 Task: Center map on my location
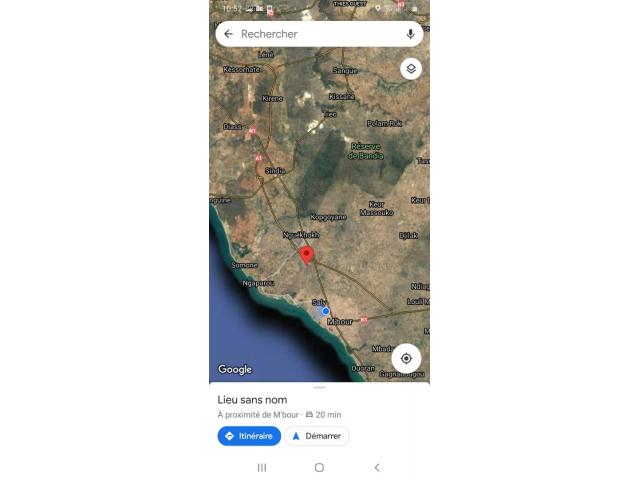click(406, 358)
